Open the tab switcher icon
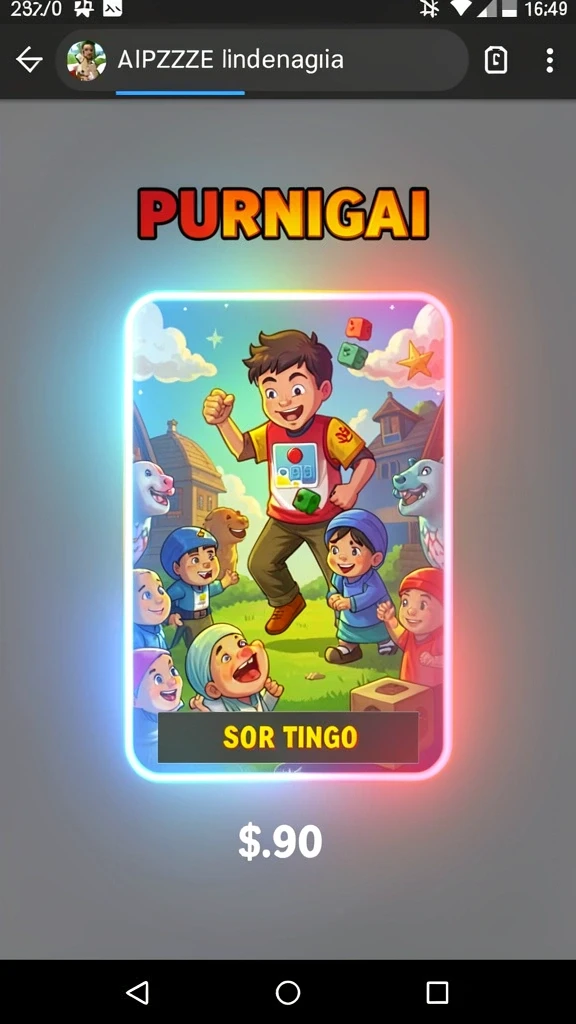 tap(496, 60)
